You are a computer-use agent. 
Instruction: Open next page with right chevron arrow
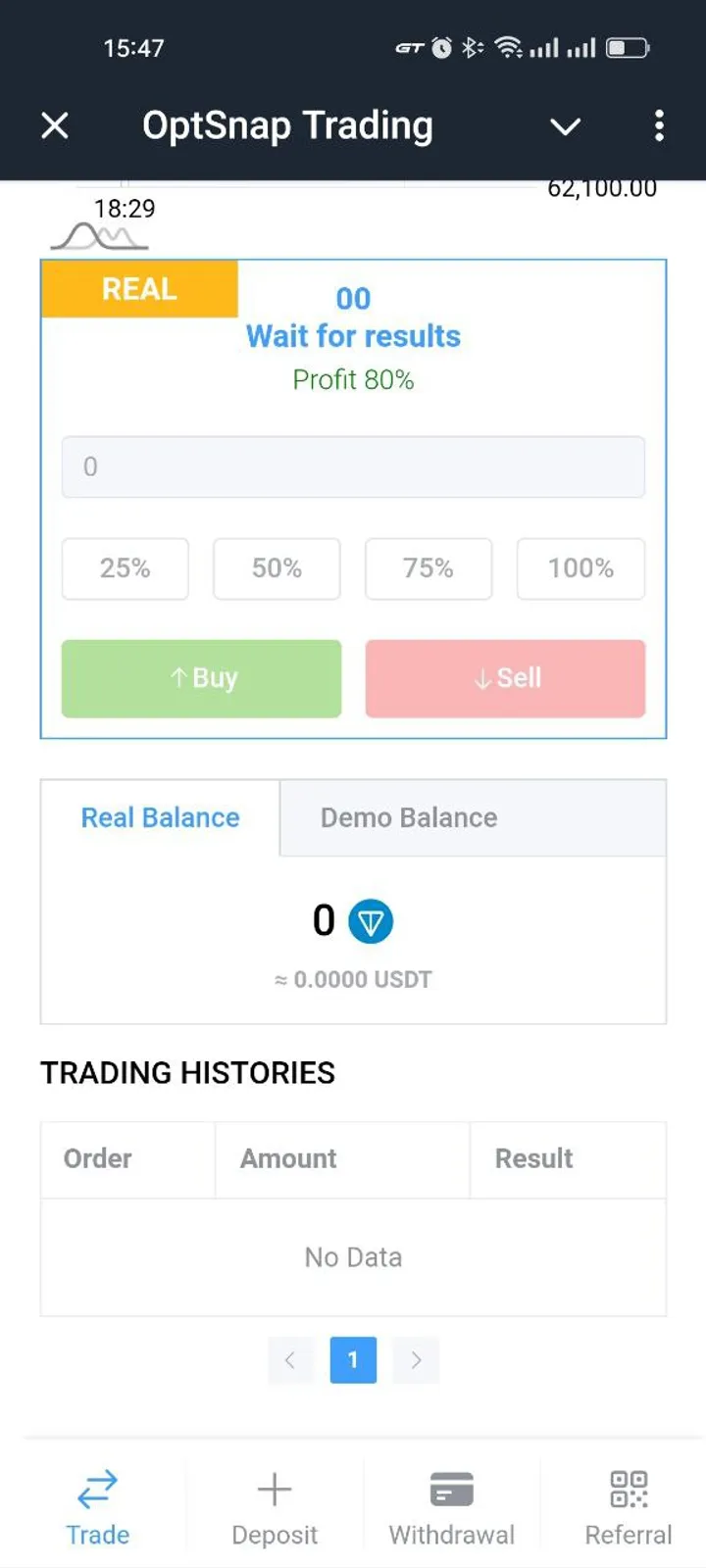coord(416,1360)
